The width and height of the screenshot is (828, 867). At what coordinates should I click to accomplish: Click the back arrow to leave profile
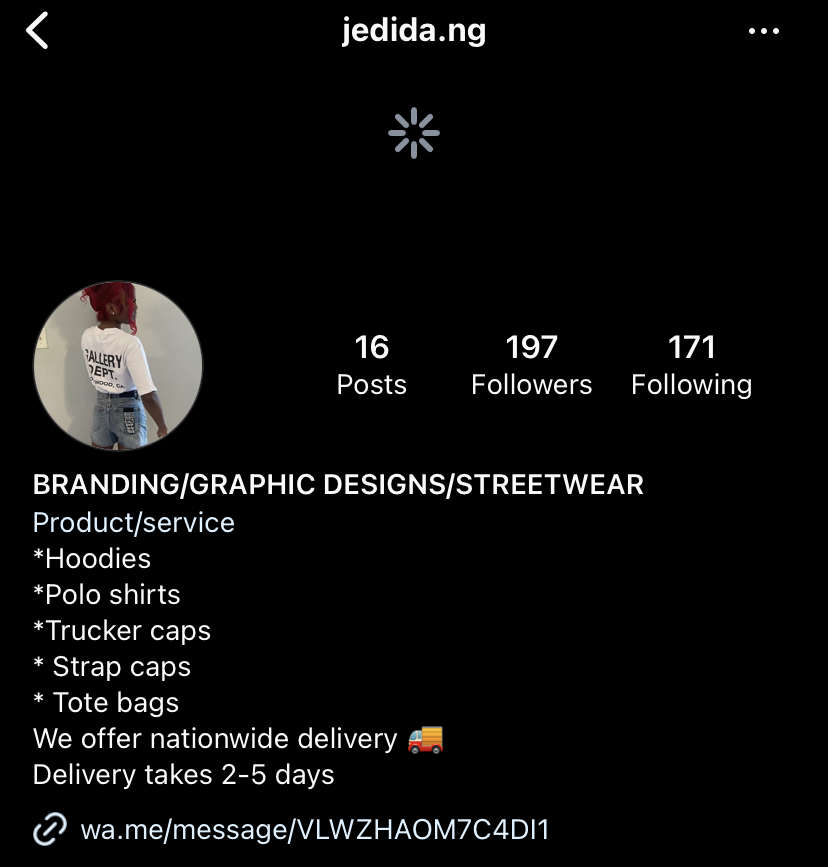point(38,30)
